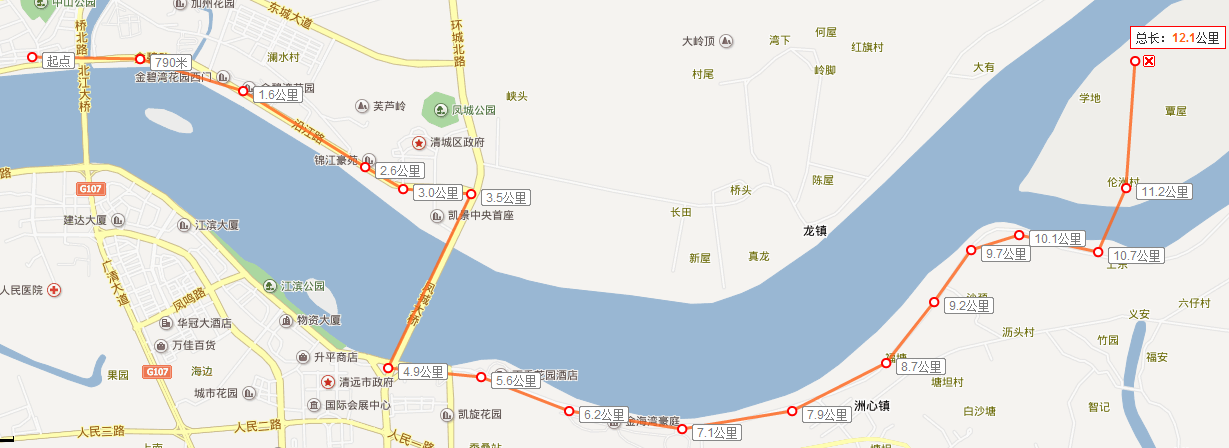This screenshot has width=1229, height=448.
Task: Open the 清城区政府 map marker
Action: coord(419,143)
